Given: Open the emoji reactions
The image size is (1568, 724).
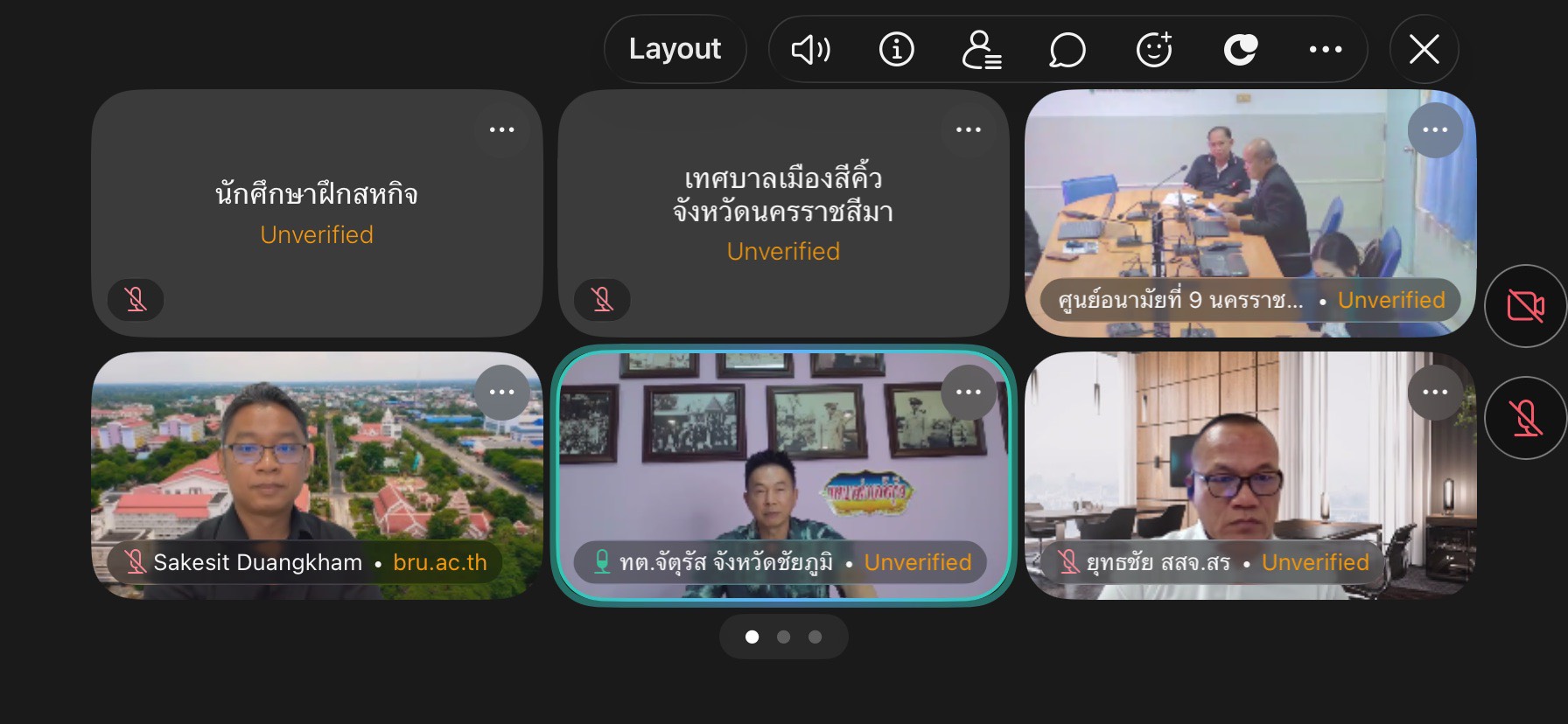Looking at the screenshot, I should 1153,49.
